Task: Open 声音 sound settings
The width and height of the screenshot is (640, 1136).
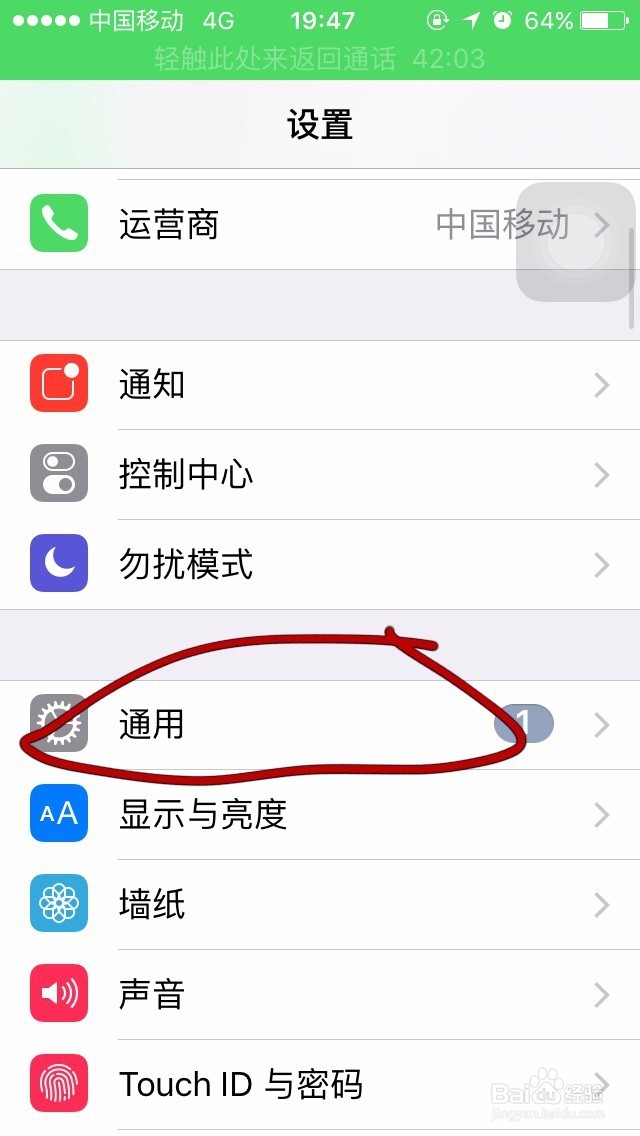Action: coord(320,995)
